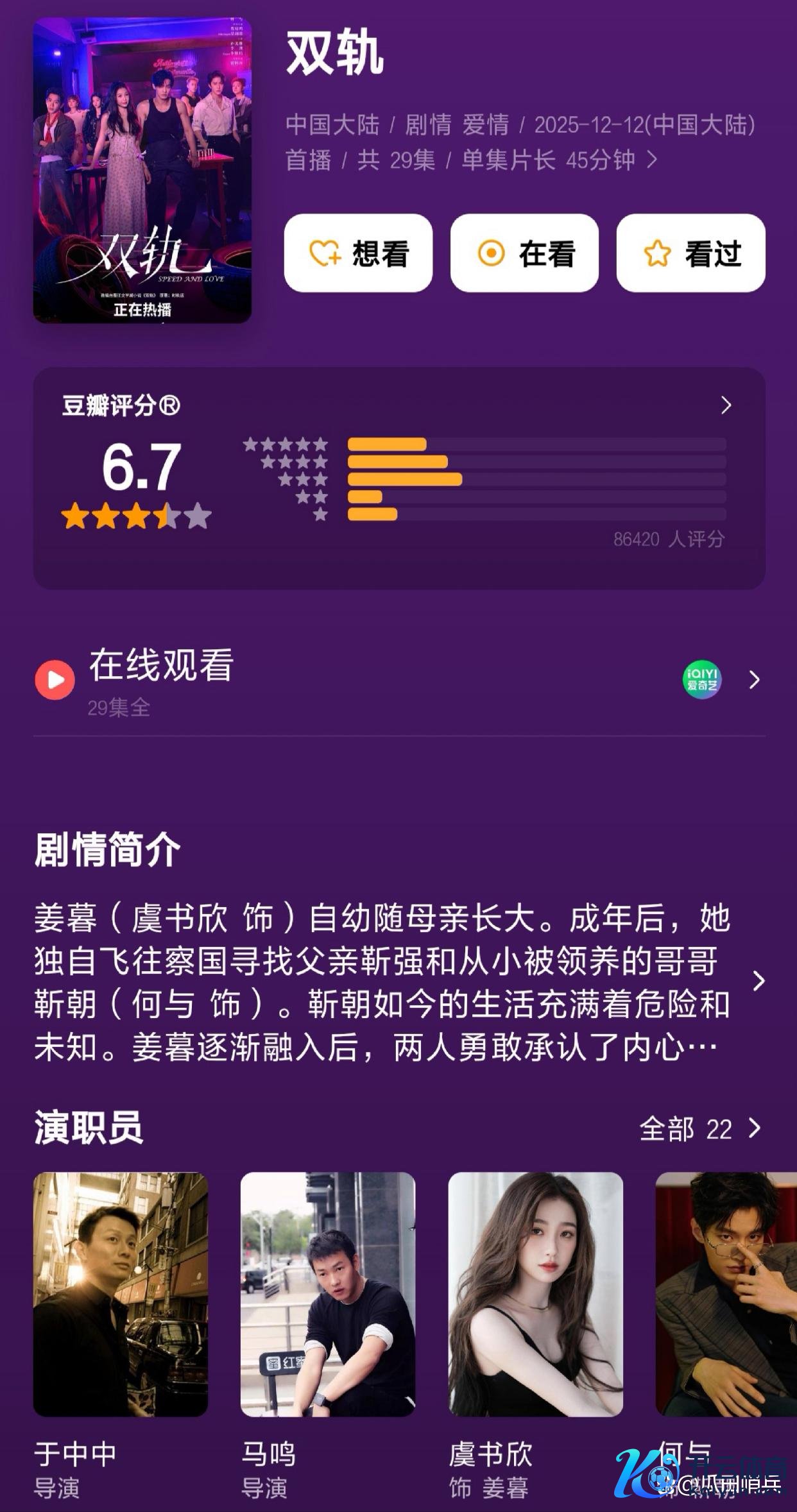Mark the show as 看过

(x=690, y=253)
